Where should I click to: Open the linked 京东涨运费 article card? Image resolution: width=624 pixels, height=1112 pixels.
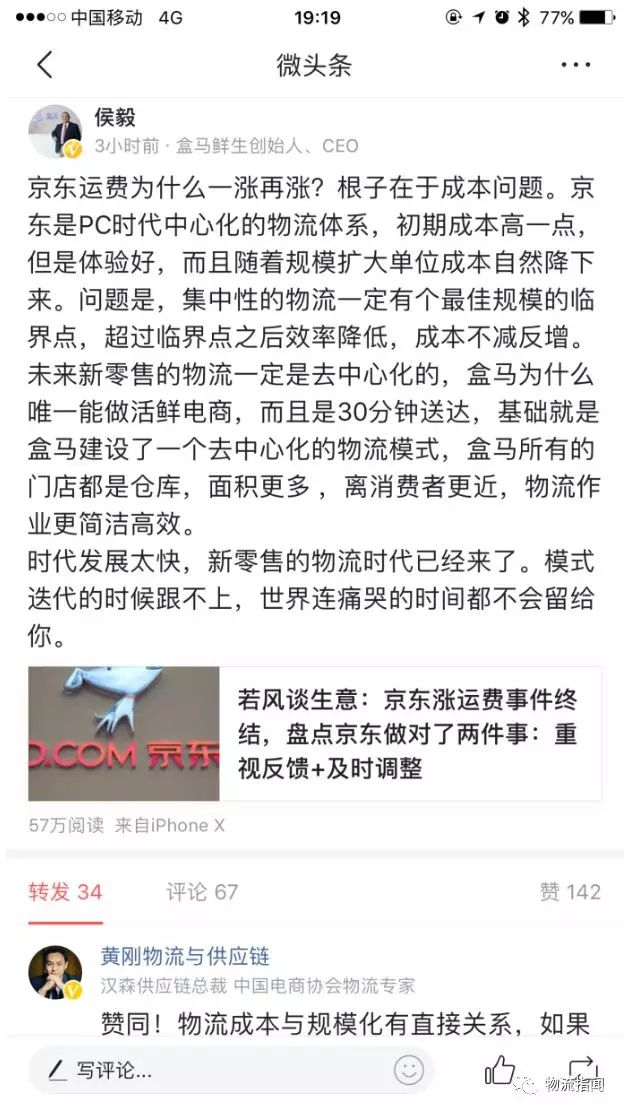tap(314, 734)
